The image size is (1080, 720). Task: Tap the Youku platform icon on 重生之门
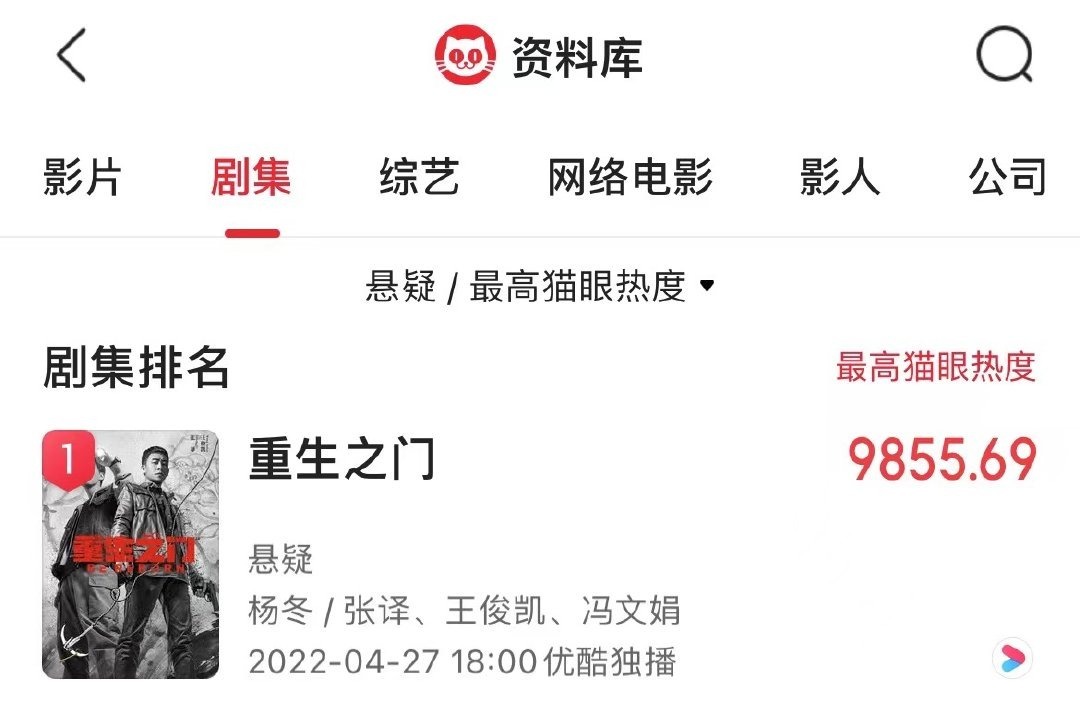[x=1012, y=658]
